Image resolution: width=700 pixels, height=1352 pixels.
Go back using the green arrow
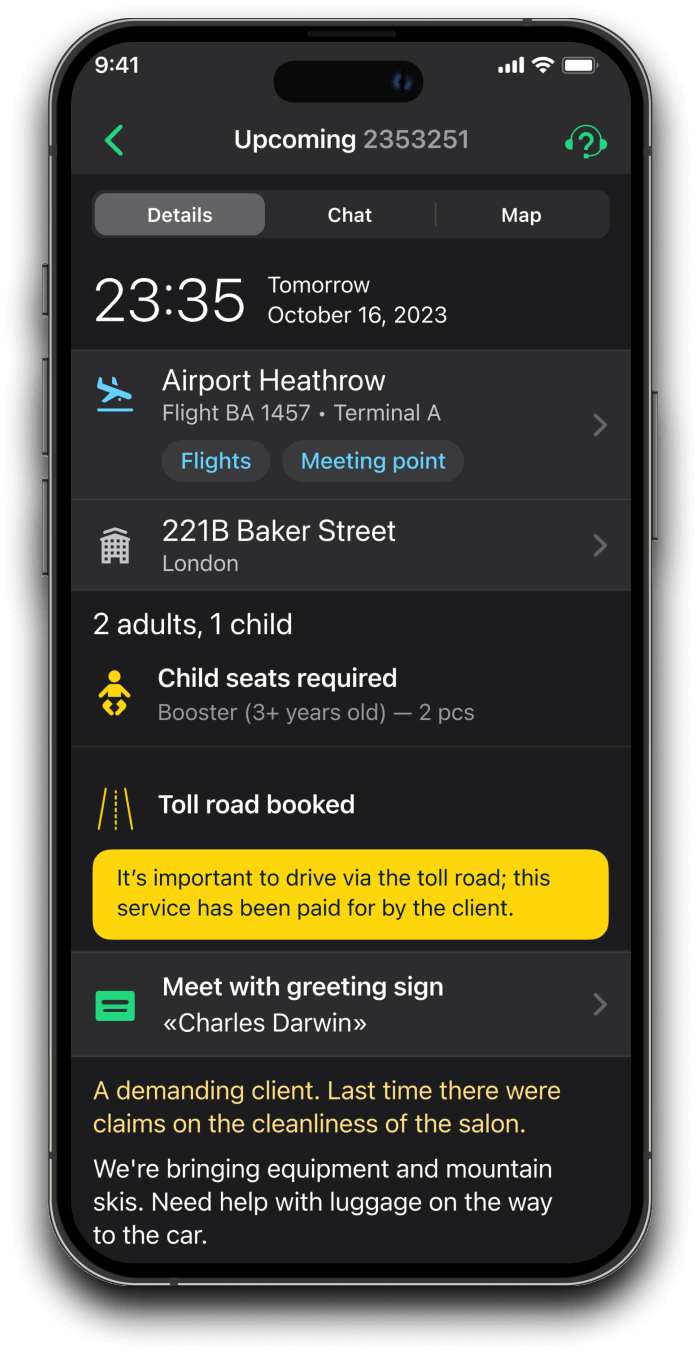coord(114,140)
